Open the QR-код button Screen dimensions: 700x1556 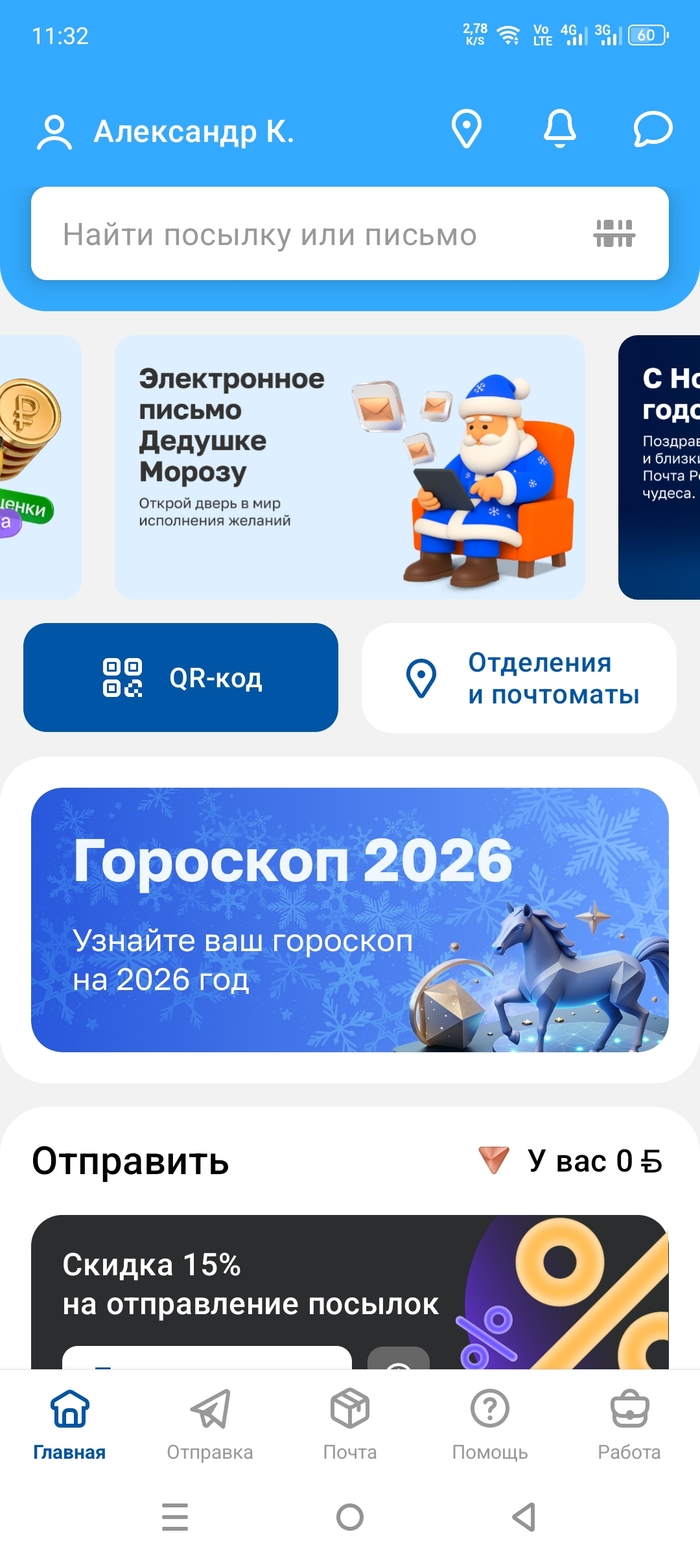181,678
